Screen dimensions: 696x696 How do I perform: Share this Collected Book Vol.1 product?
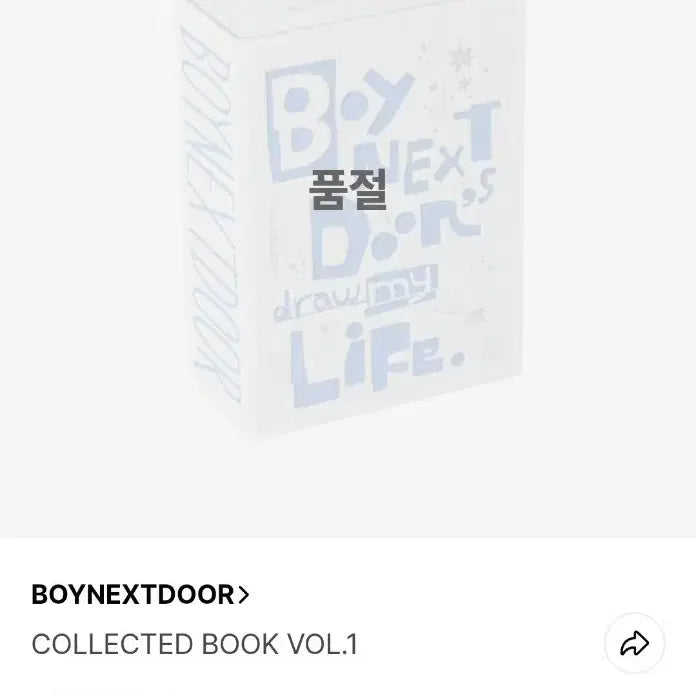(x=634, y=643)
